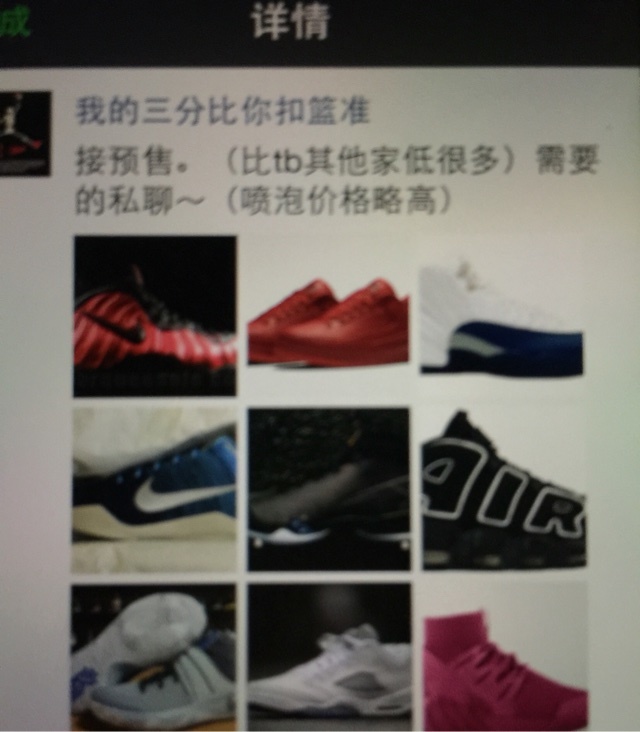This screenshot has height=732, width=640.
Task: Open the red Foamposite shoe photo
Action: (x=155, y=316)
